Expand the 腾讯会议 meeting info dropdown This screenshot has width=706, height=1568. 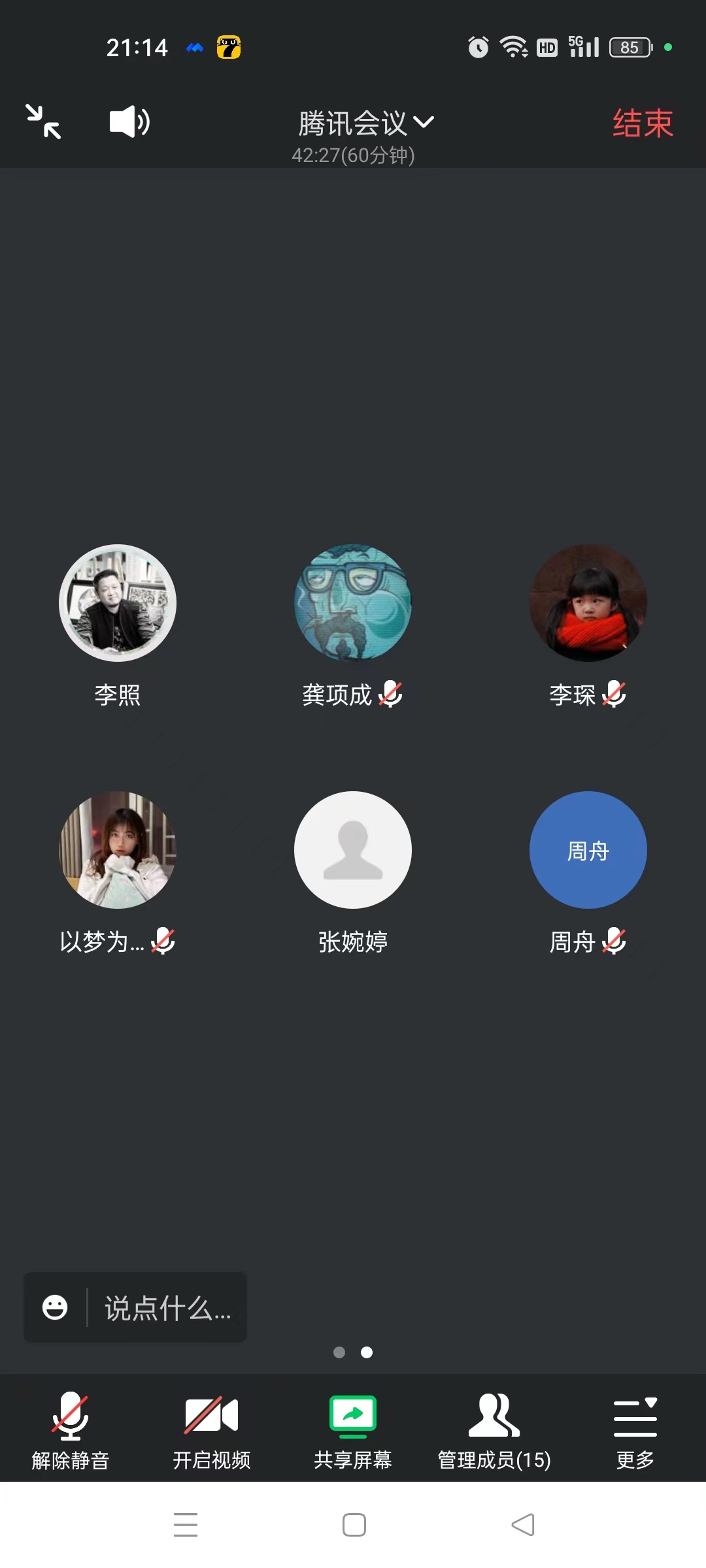click(x=365, y=123)
